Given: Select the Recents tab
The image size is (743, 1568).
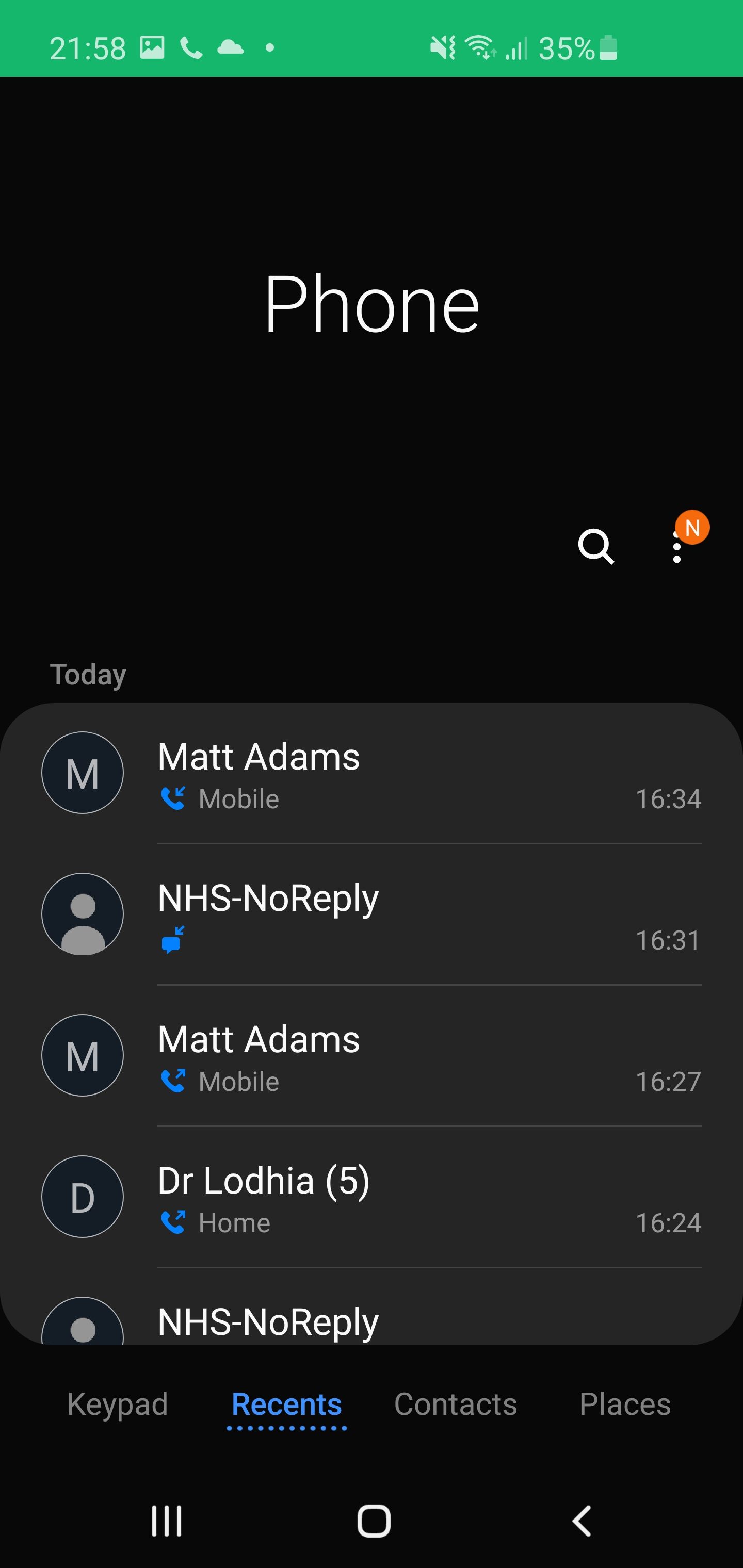Looking at the screenshot, I should [x=286, y=1405].
